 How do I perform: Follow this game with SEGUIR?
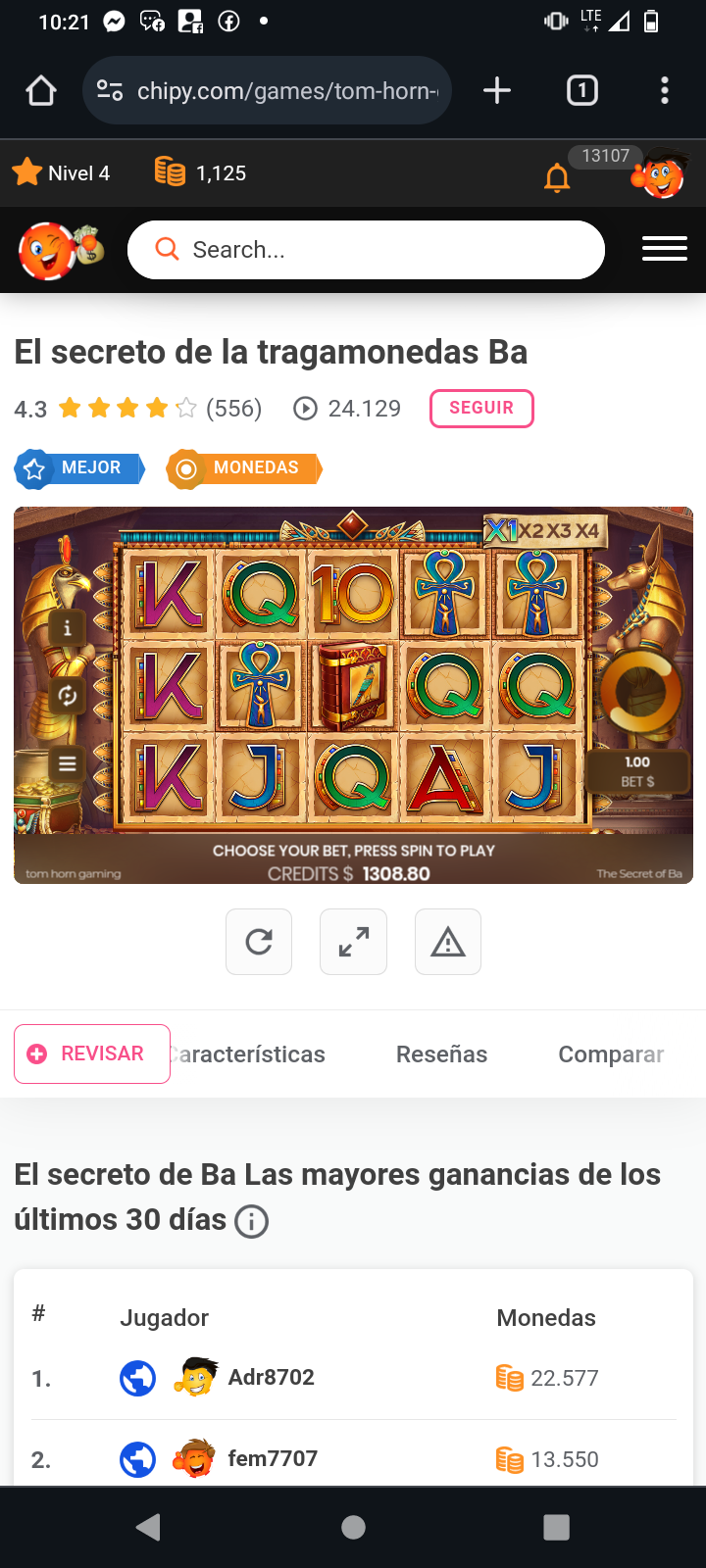pos(481,409)
